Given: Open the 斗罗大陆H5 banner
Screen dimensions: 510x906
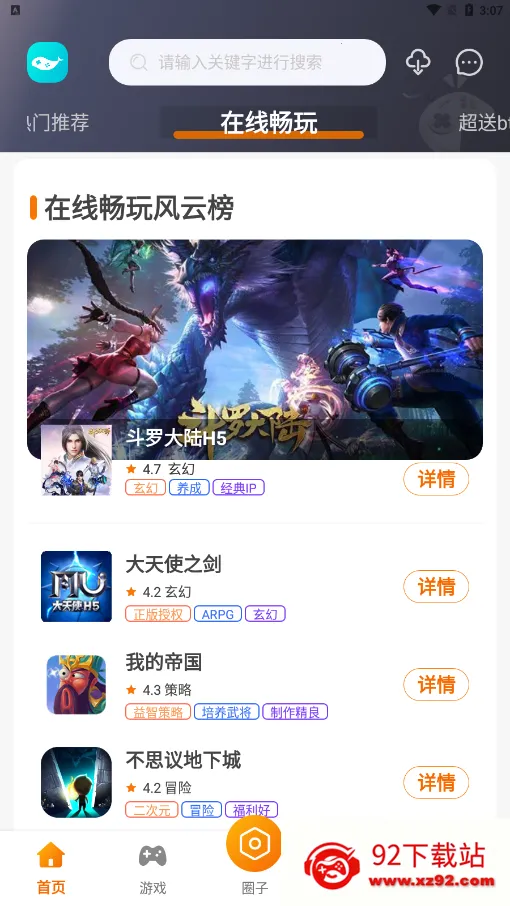Looking at the screenshot, I should 255,350.
